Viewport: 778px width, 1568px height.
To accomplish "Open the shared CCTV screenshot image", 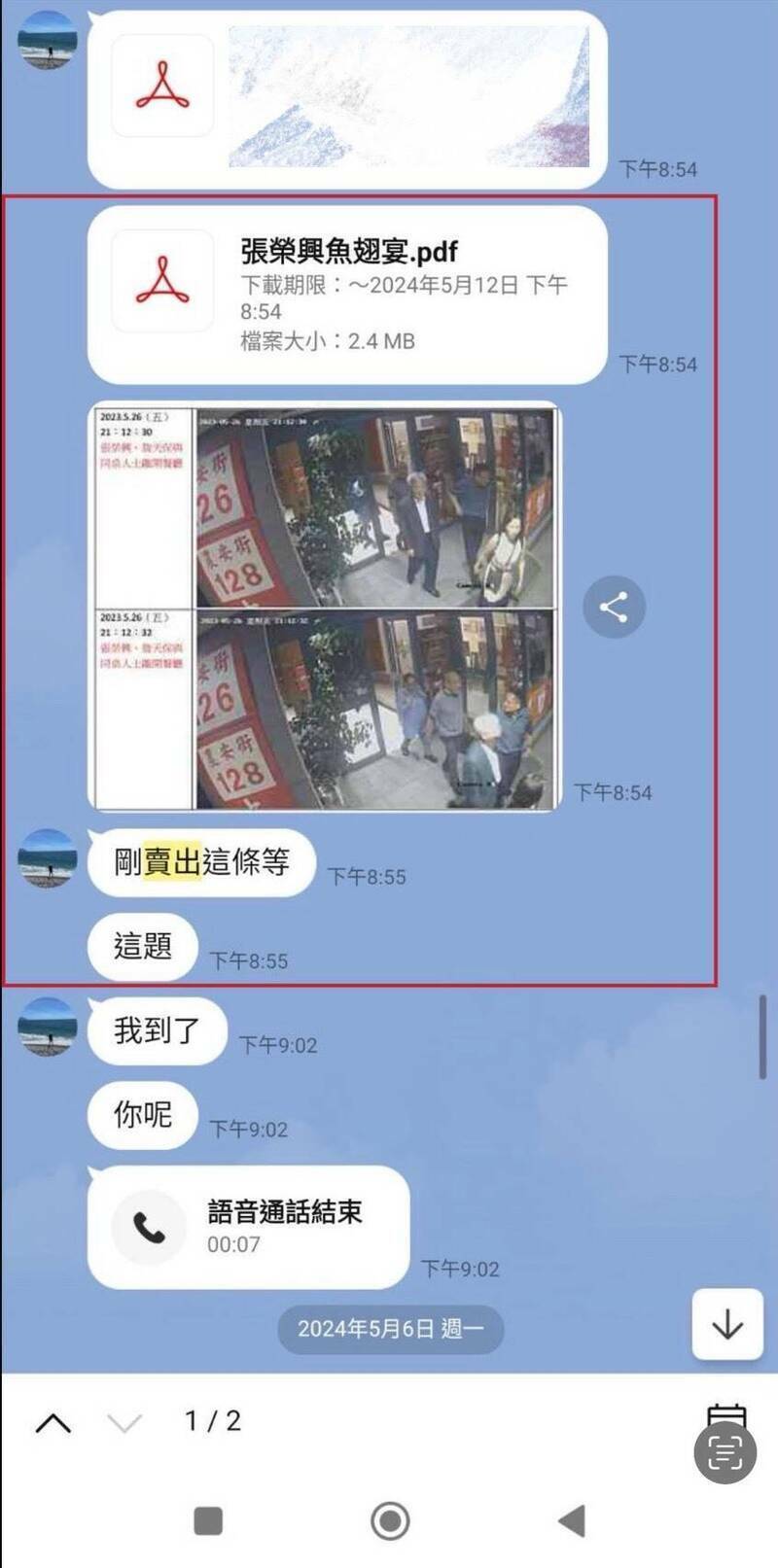I will 326,607.
